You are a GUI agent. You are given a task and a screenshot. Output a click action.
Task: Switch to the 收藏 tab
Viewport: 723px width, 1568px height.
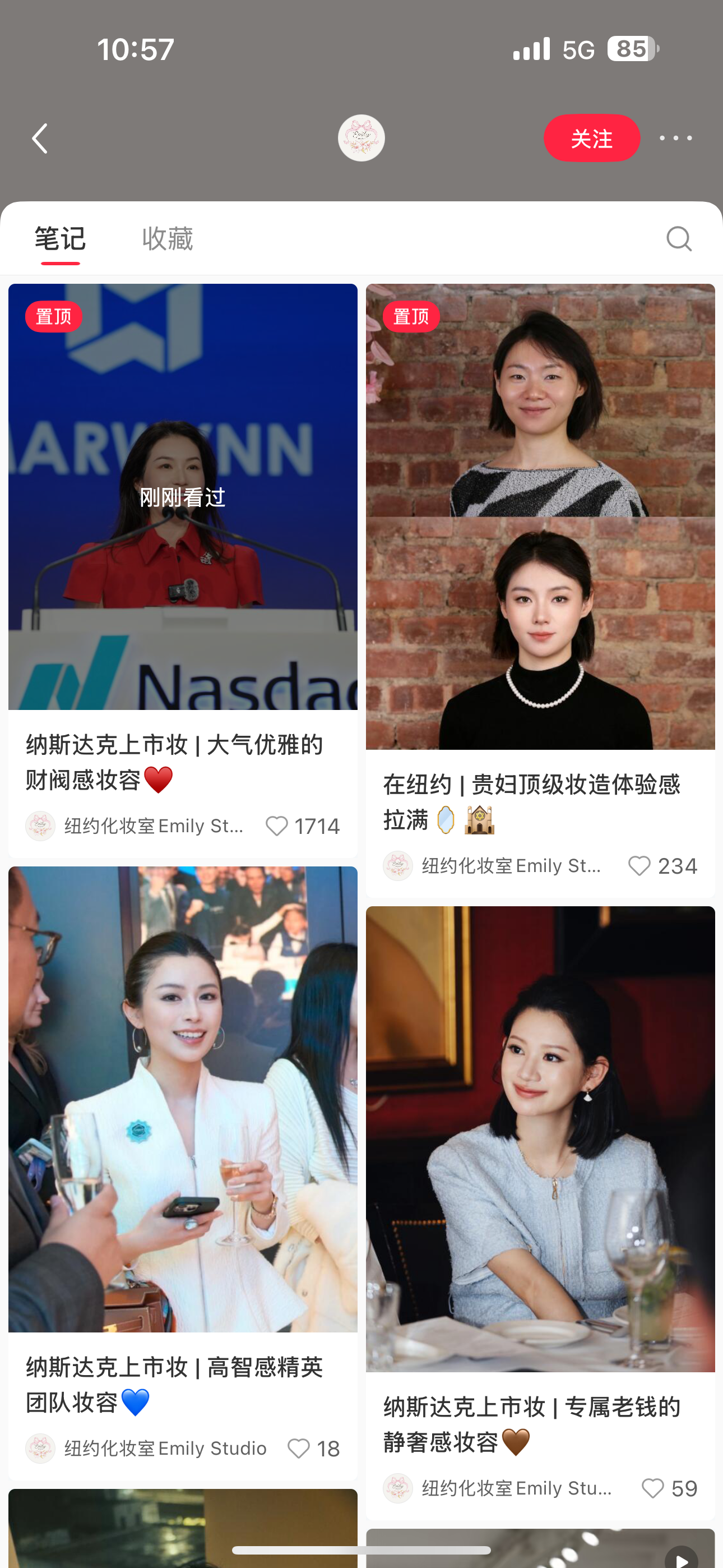coord(168,238)
